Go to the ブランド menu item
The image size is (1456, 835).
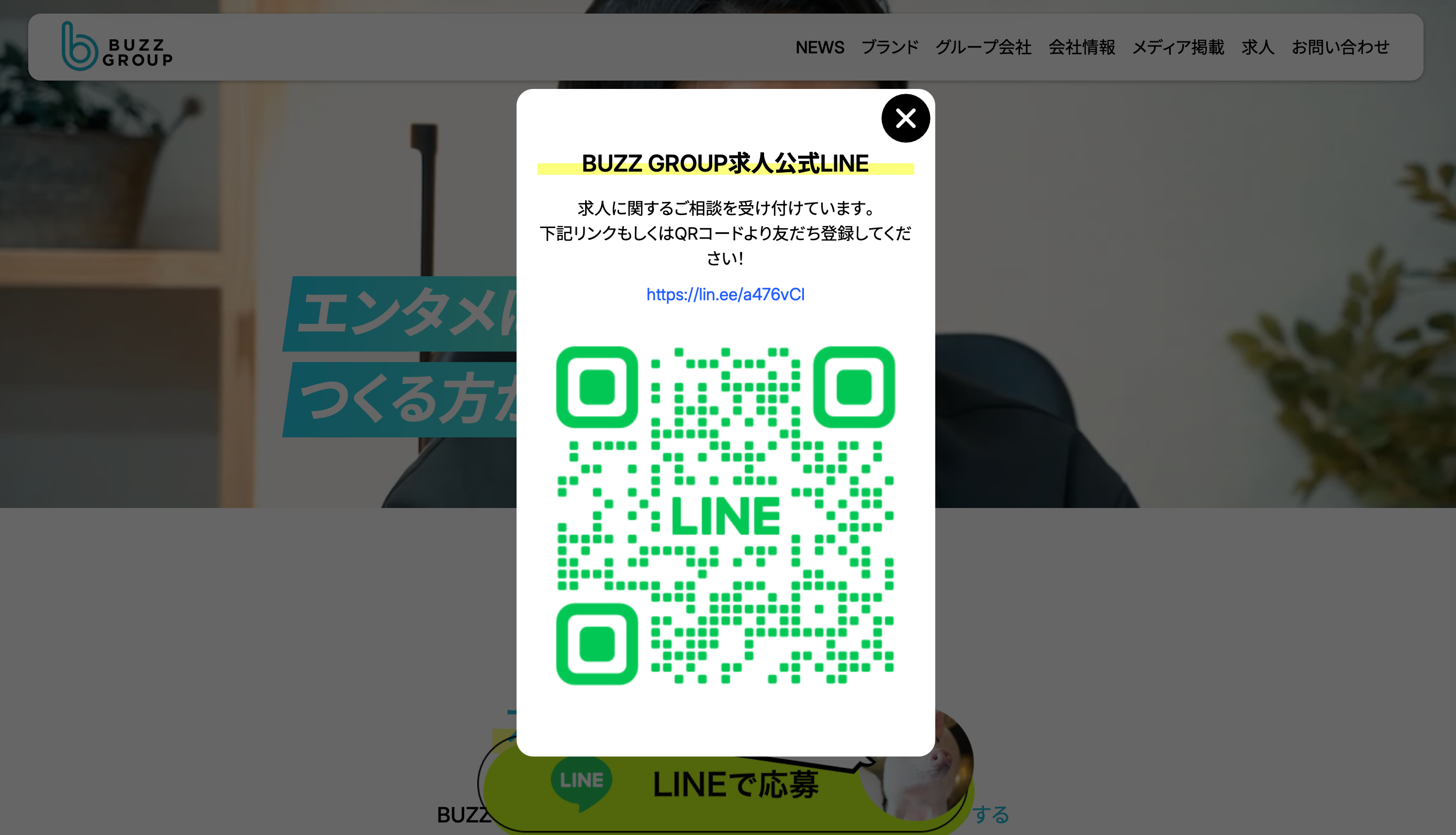point(889,47)
